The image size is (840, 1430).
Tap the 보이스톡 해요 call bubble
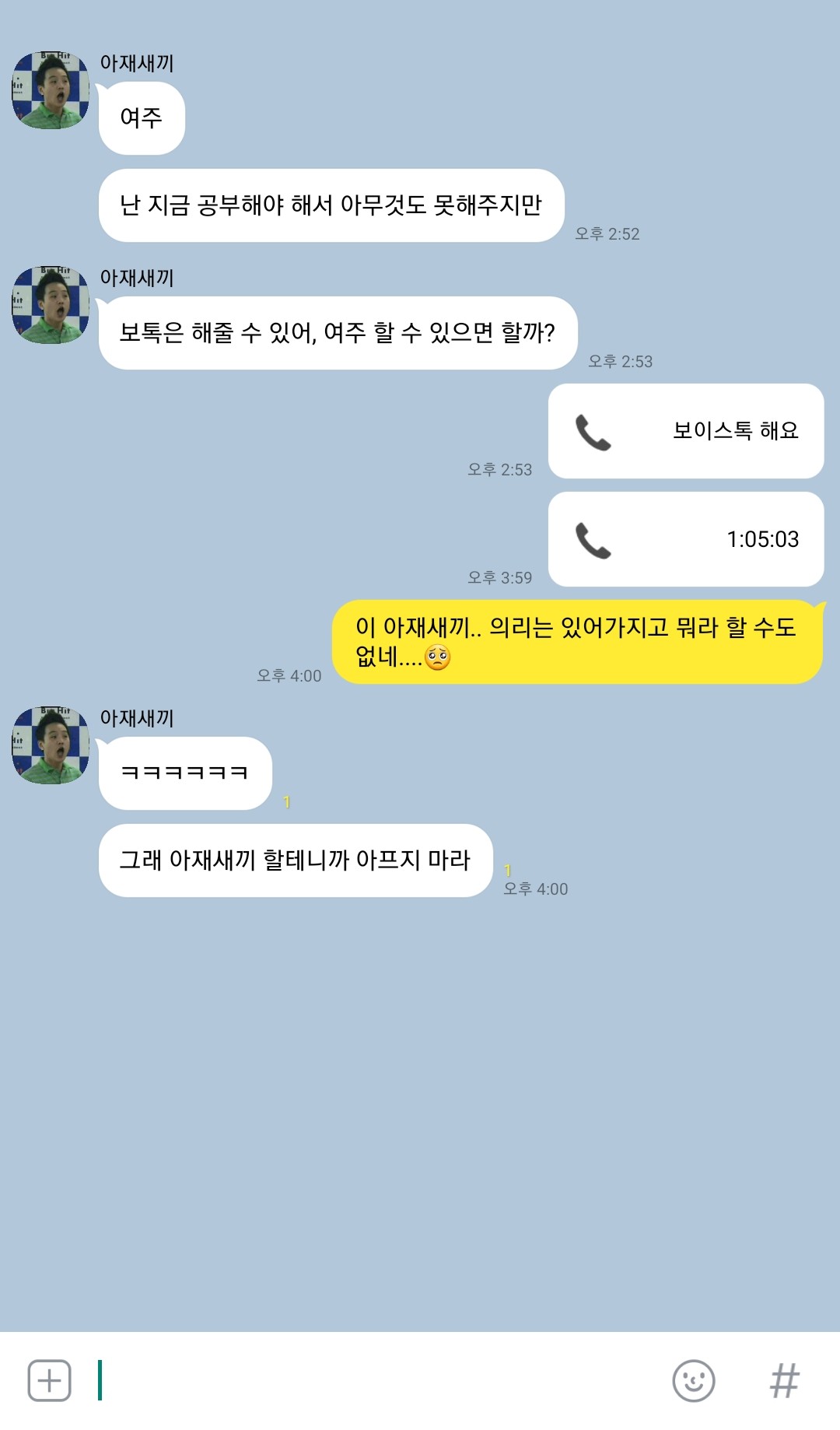(686, 431)
